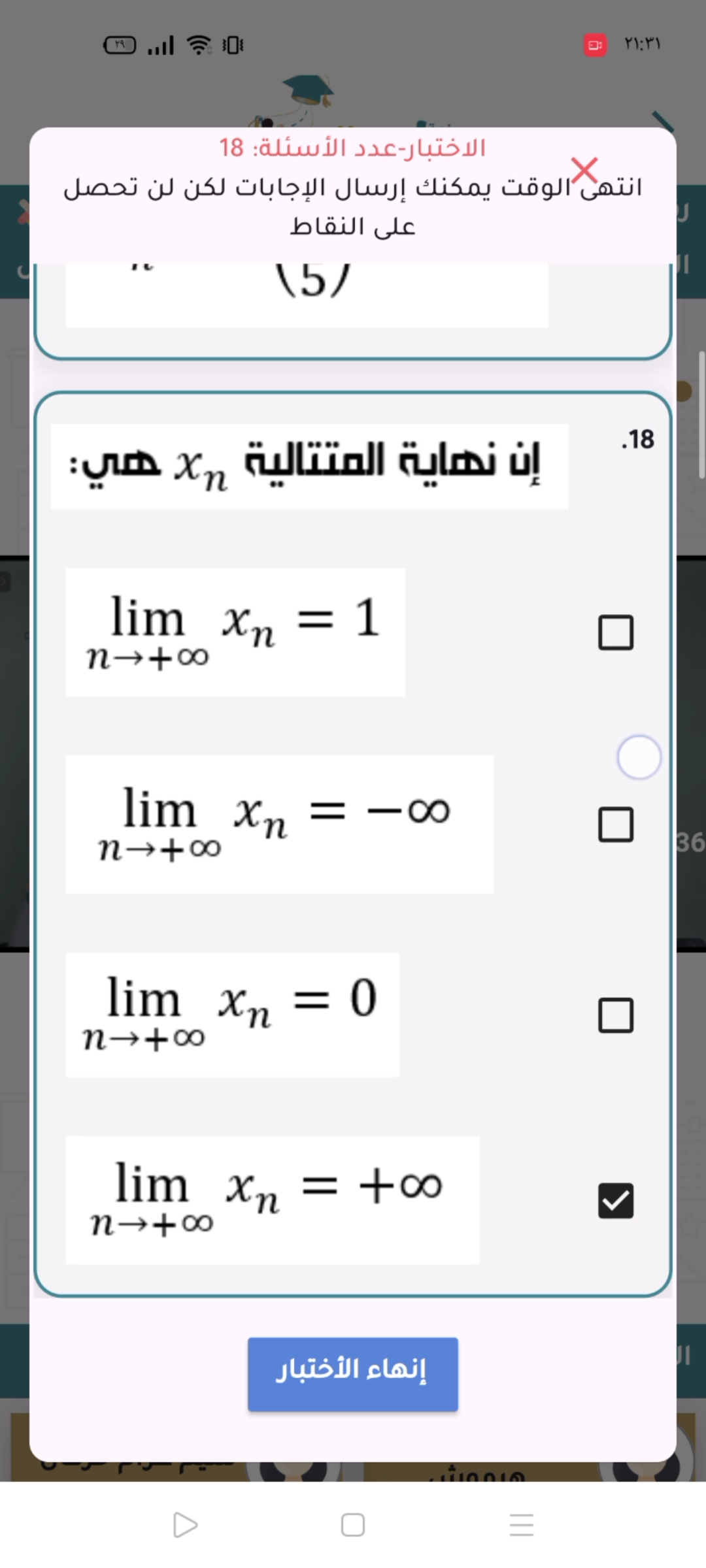706x1568 pixels.
Task: Close the test dialog with the red X
Action: 584,171
